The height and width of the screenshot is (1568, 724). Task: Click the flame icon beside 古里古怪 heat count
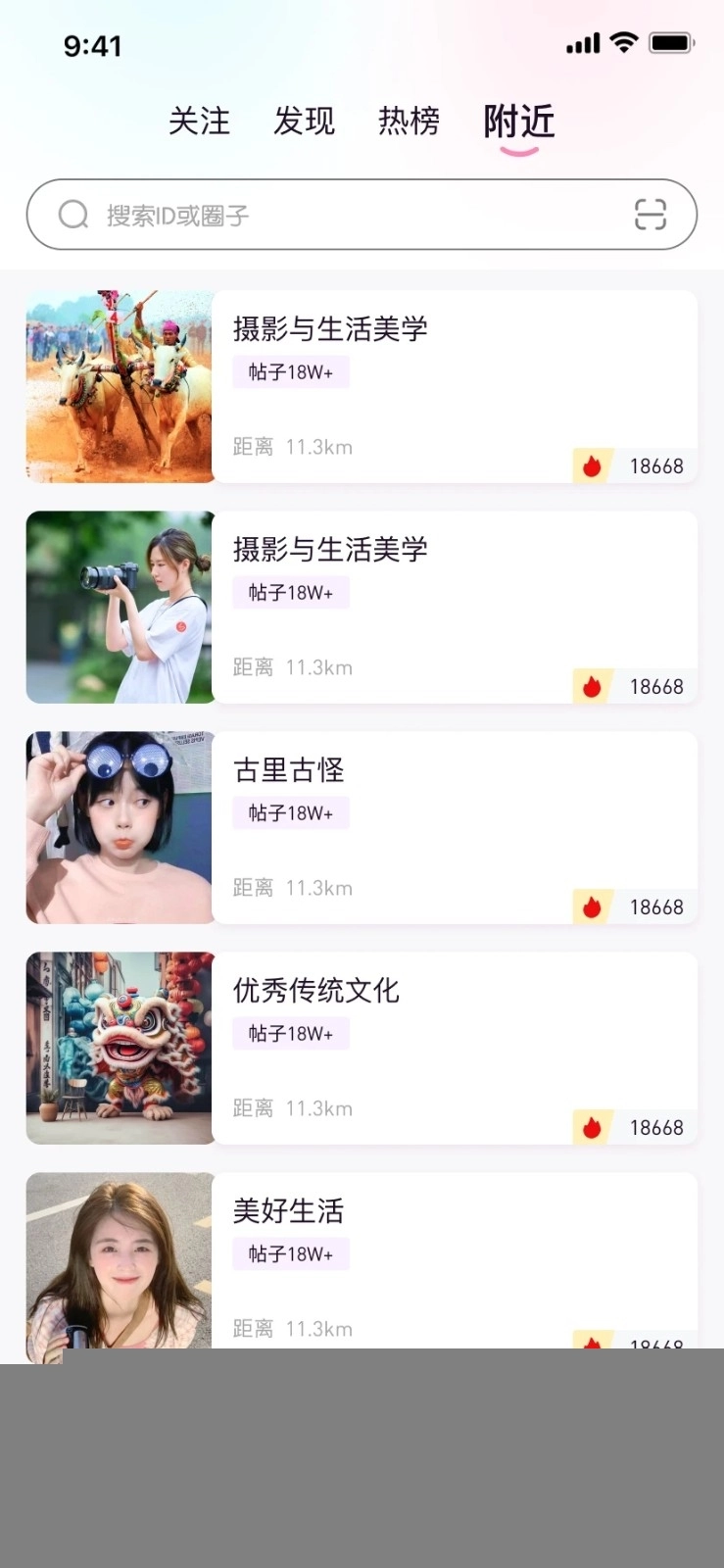[x=591, y=907]
